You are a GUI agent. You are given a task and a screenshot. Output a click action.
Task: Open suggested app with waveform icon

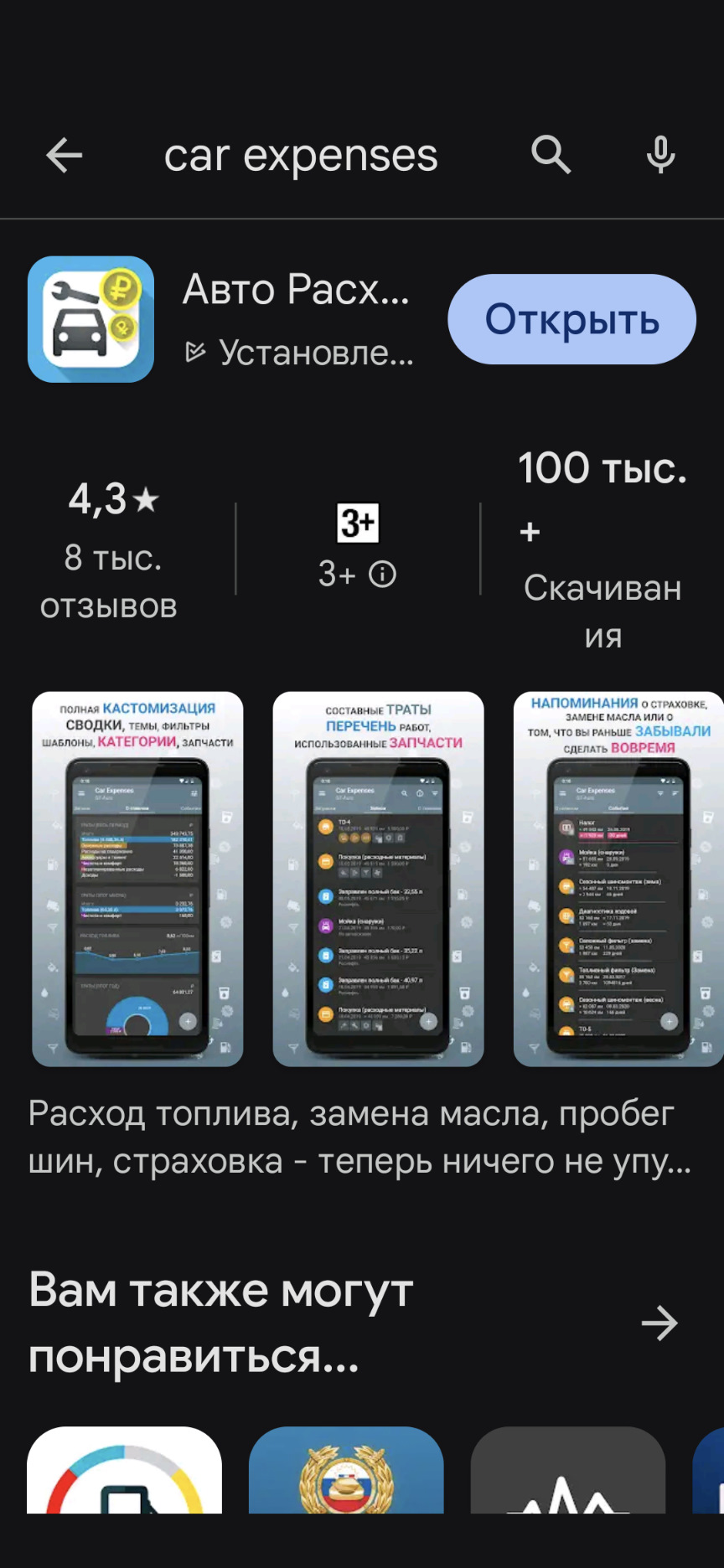point(567,1470)
